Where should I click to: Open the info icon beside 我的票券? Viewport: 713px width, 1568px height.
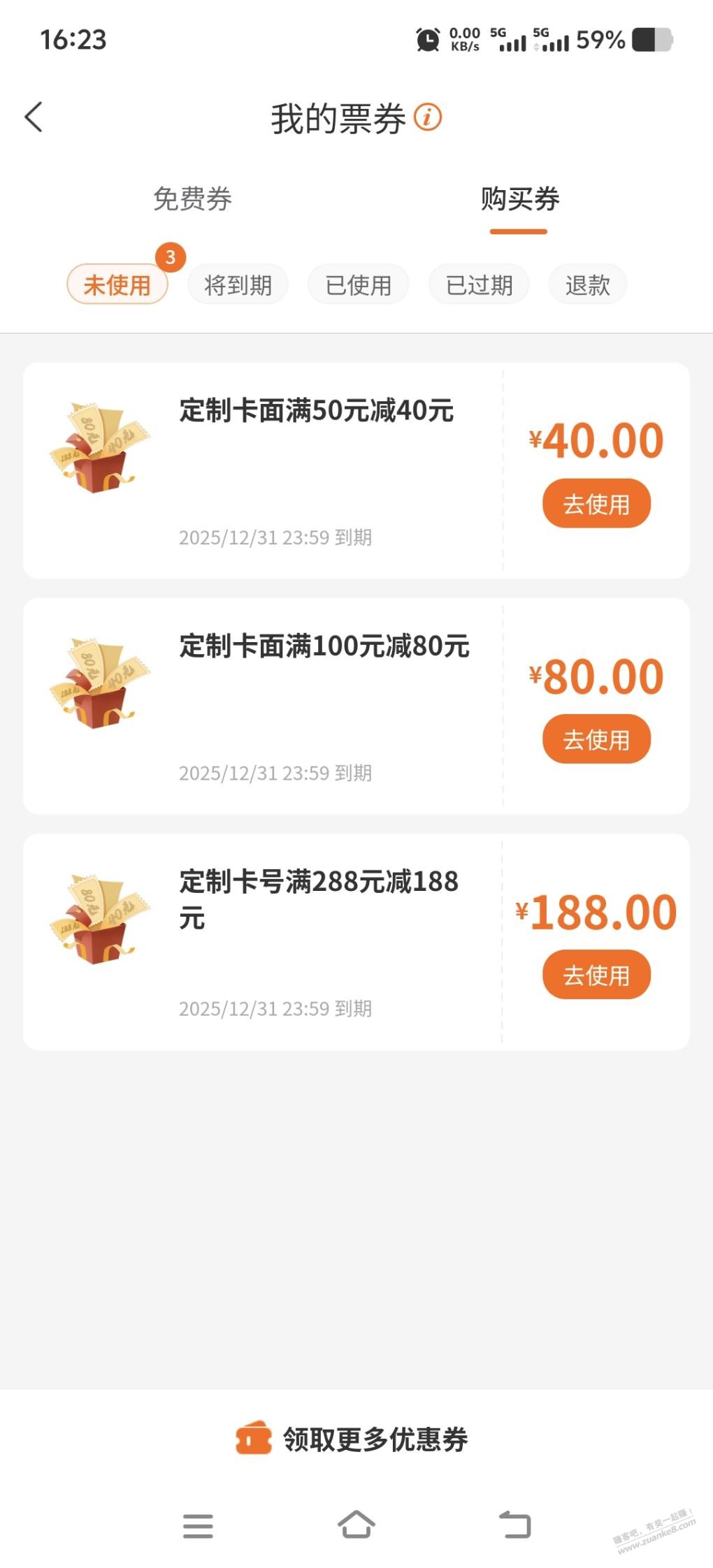(x=428, y=117)
